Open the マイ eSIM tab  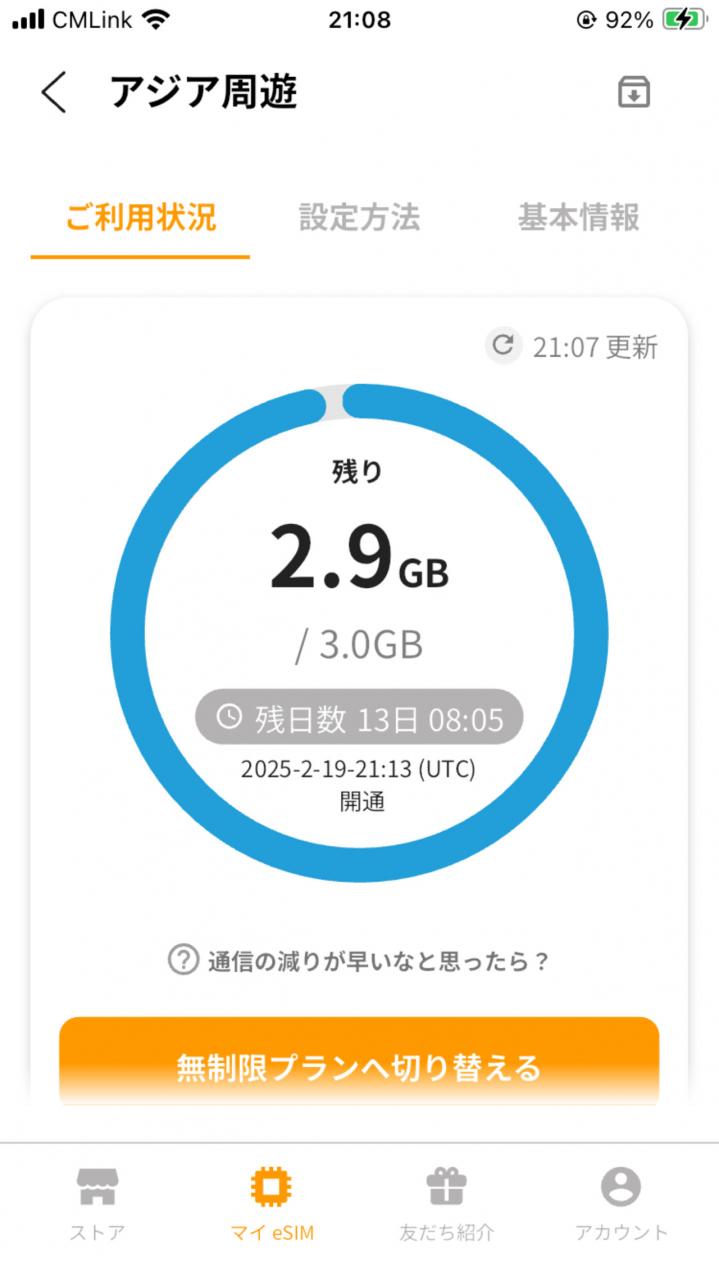pos(265,1204)
